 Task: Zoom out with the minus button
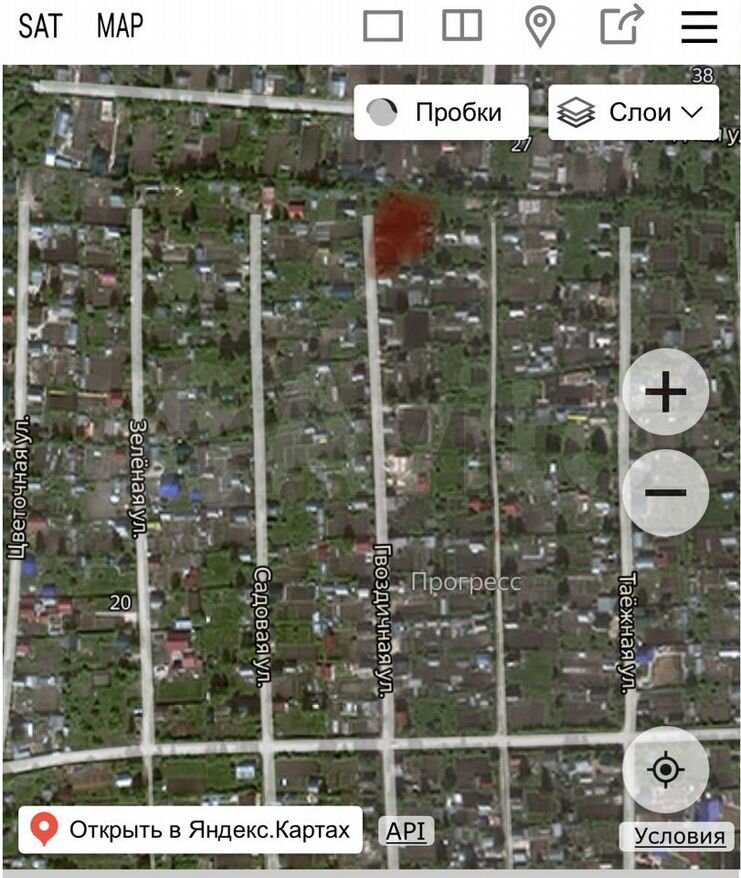[666, 492]
